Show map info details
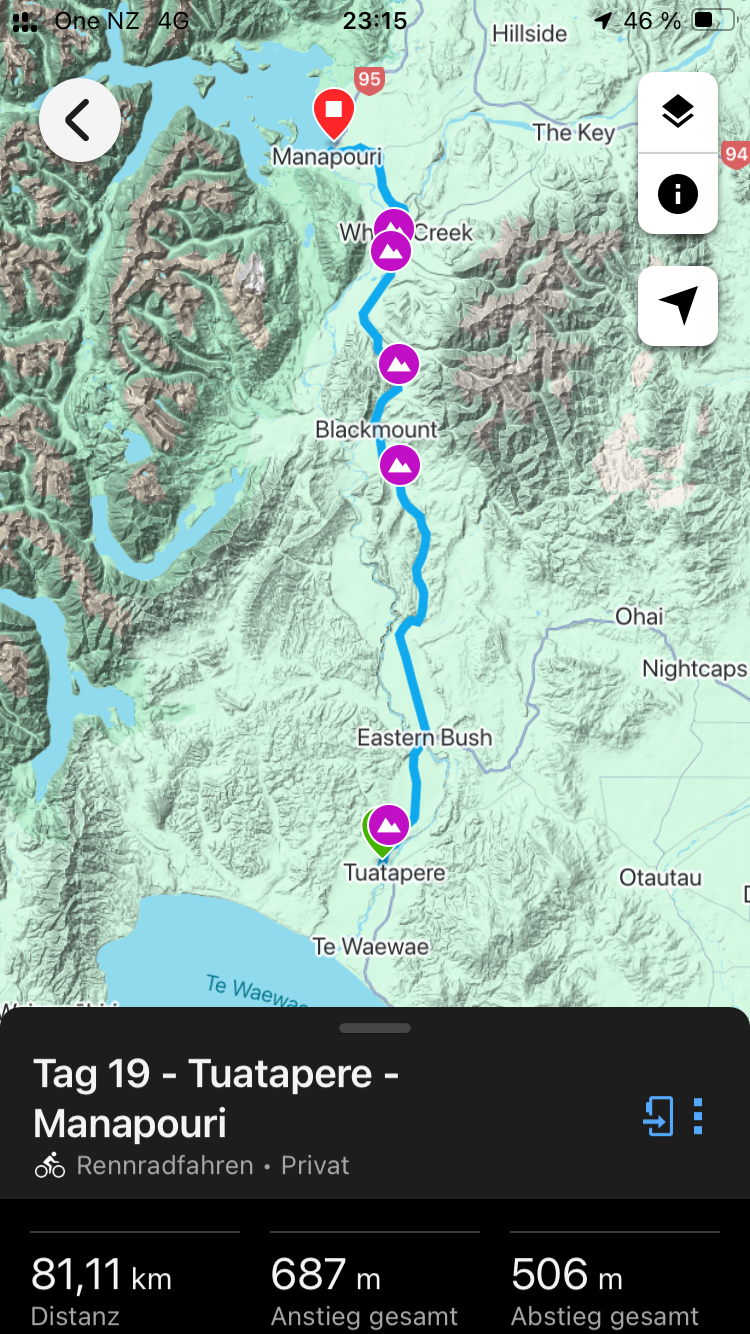 click(x=678, y=193)
